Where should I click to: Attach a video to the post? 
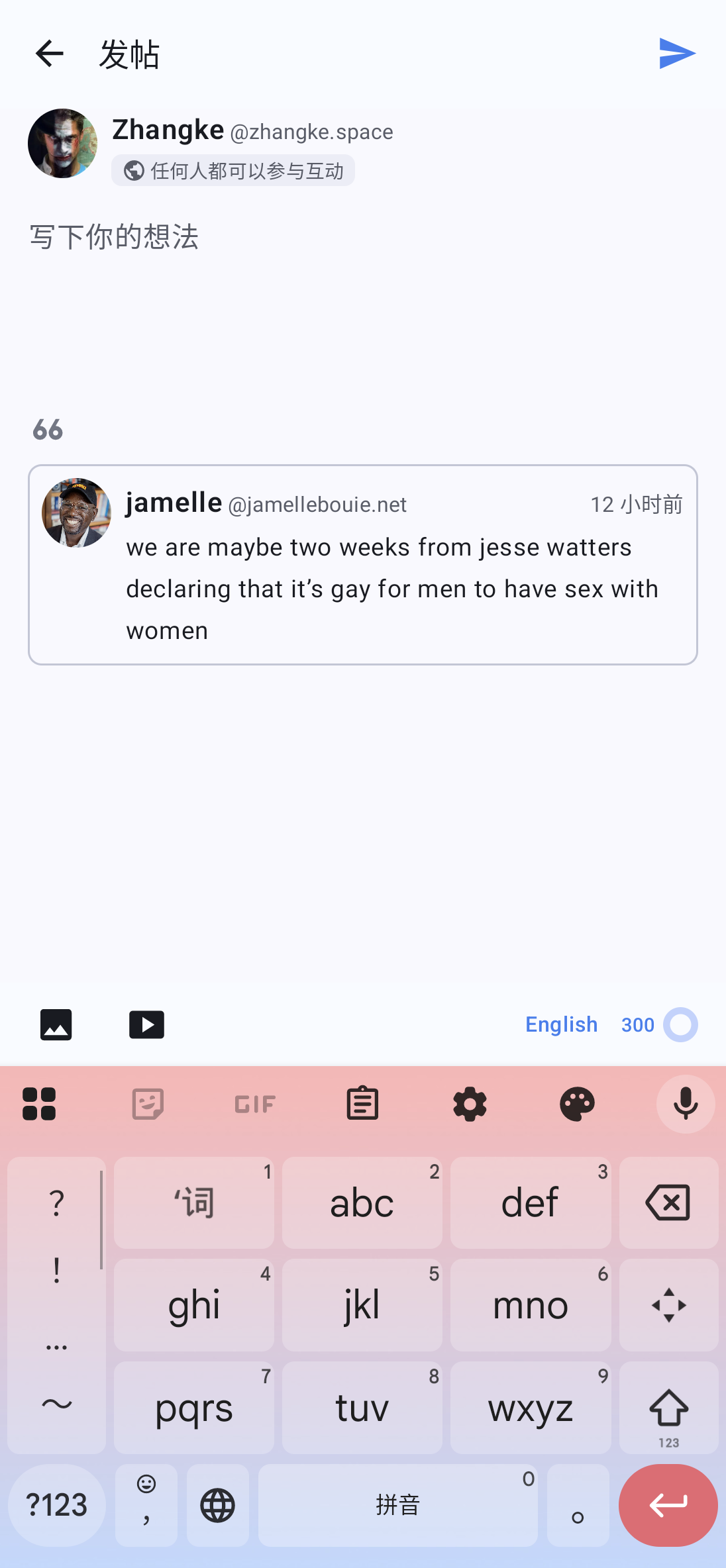tap(146, 1024)
